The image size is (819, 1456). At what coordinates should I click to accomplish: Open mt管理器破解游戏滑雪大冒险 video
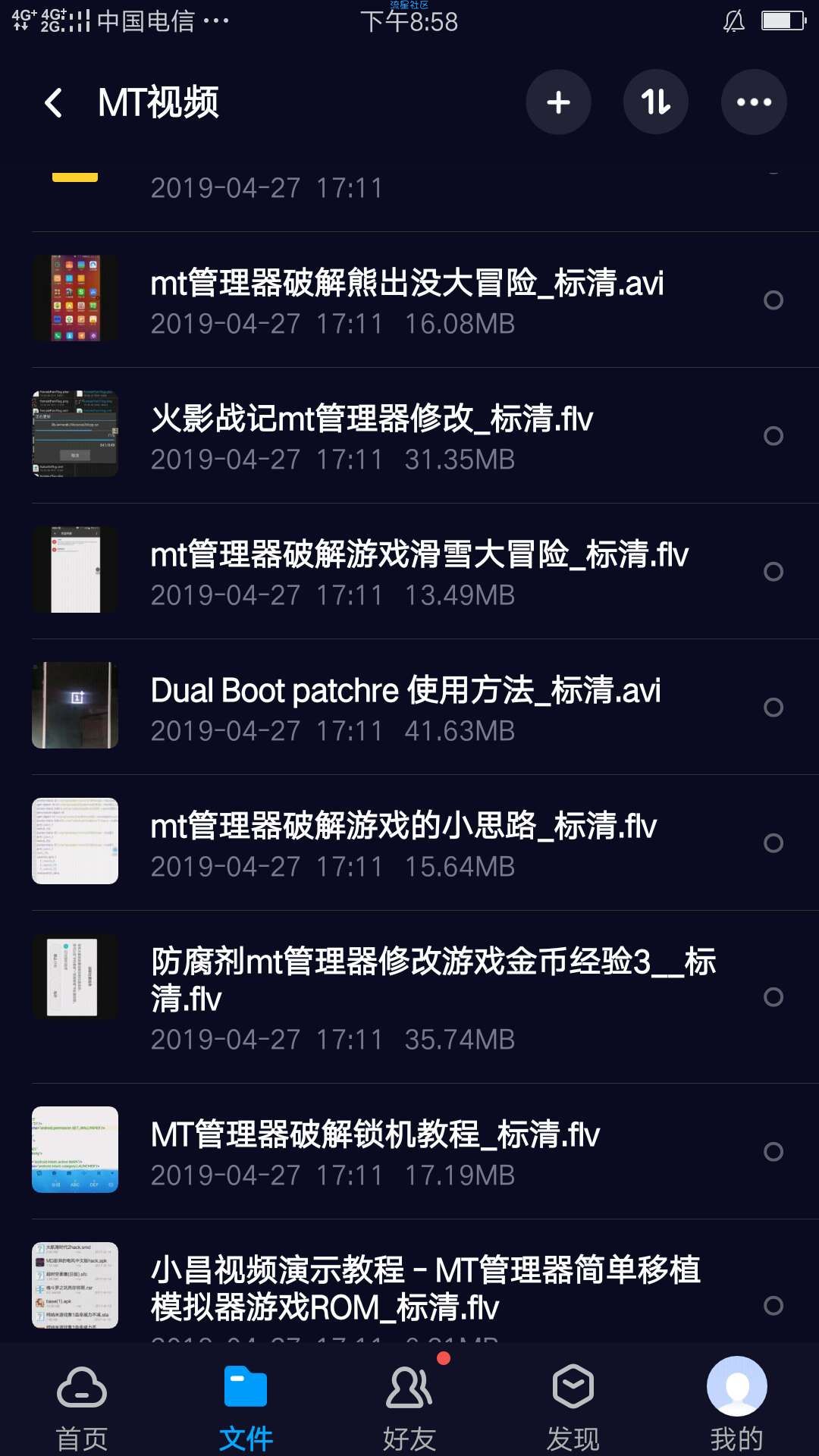pos(419,572)
